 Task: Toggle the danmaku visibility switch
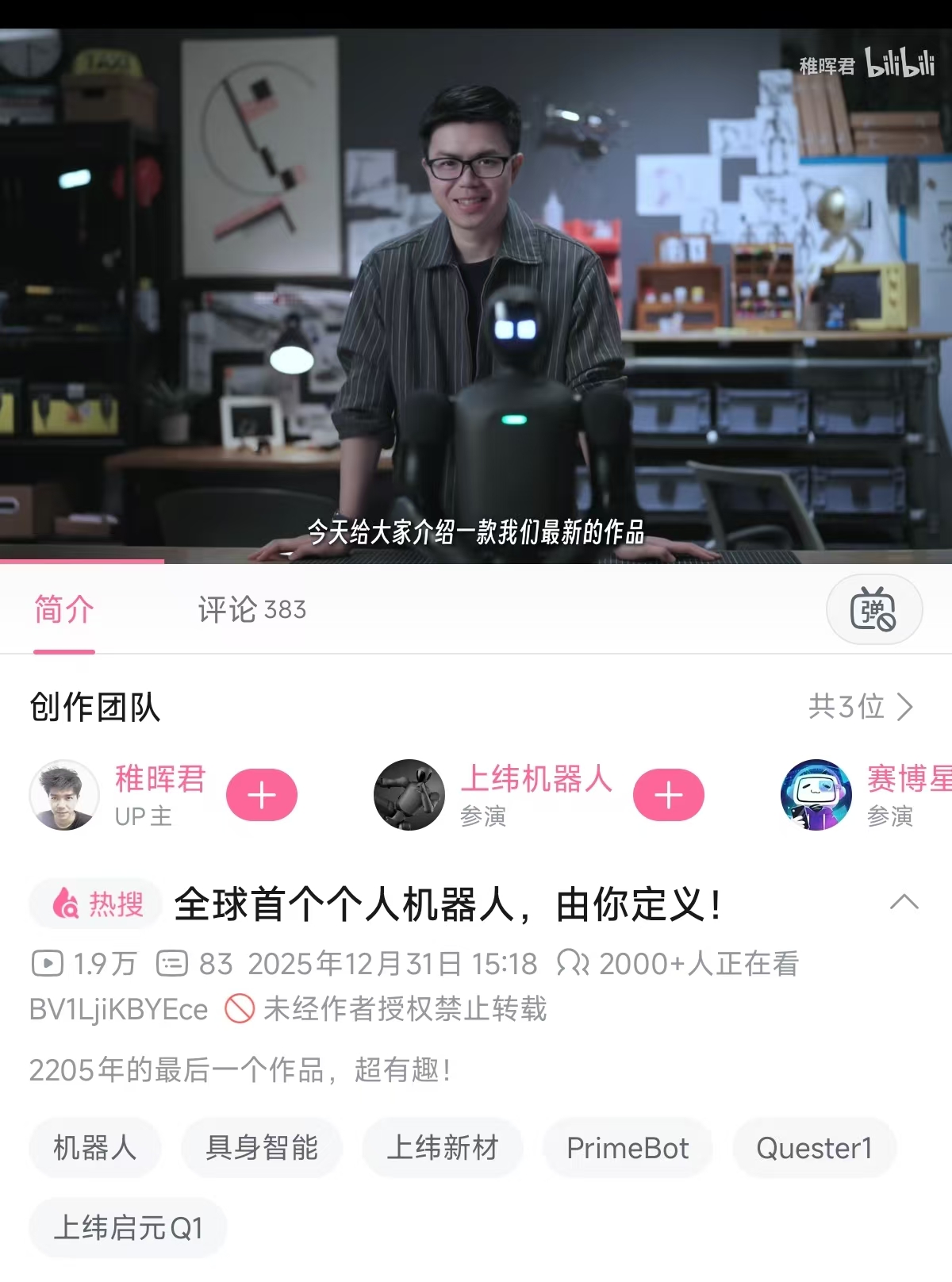(x=874, y=608)
